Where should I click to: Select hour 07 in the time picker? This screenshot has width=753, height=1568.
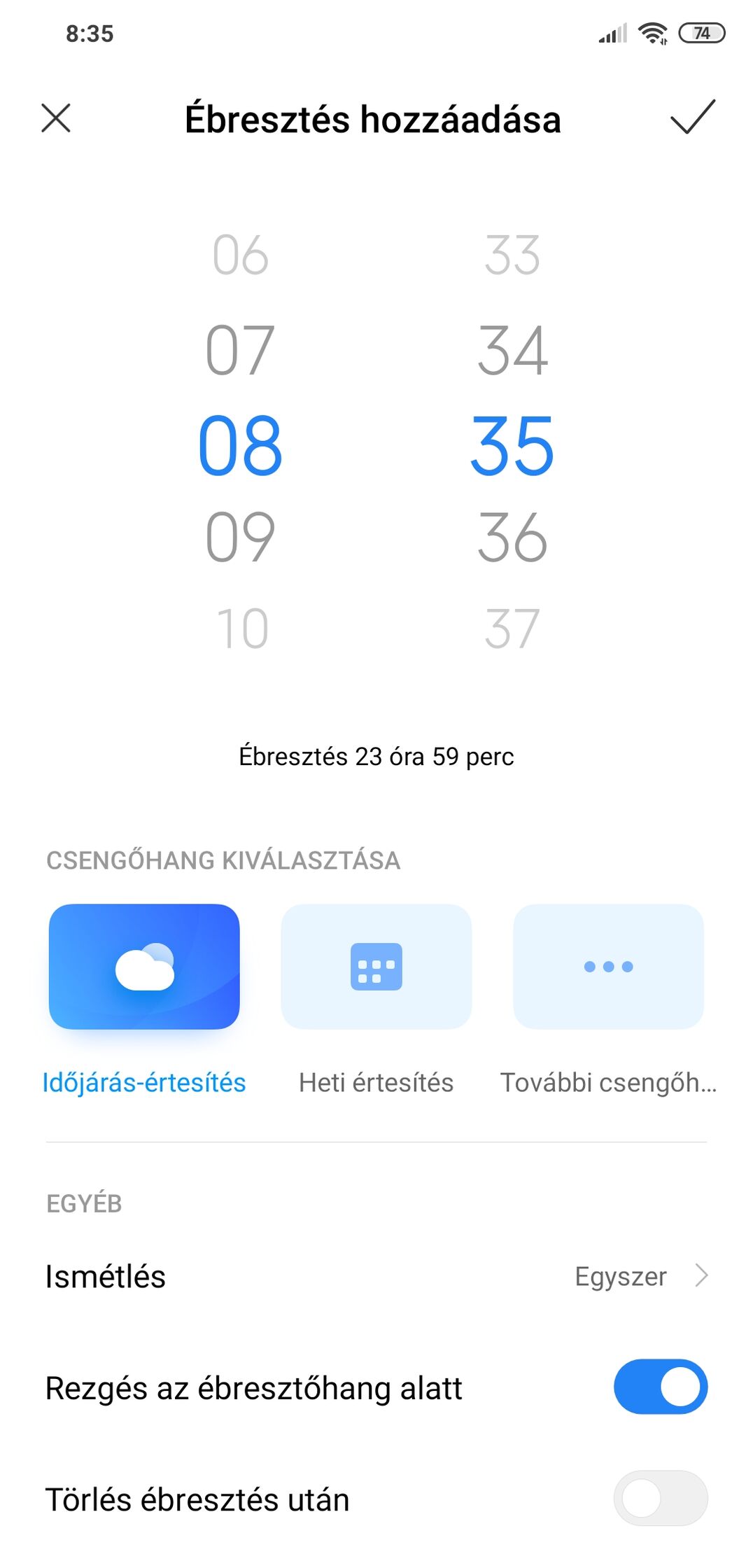240,350
